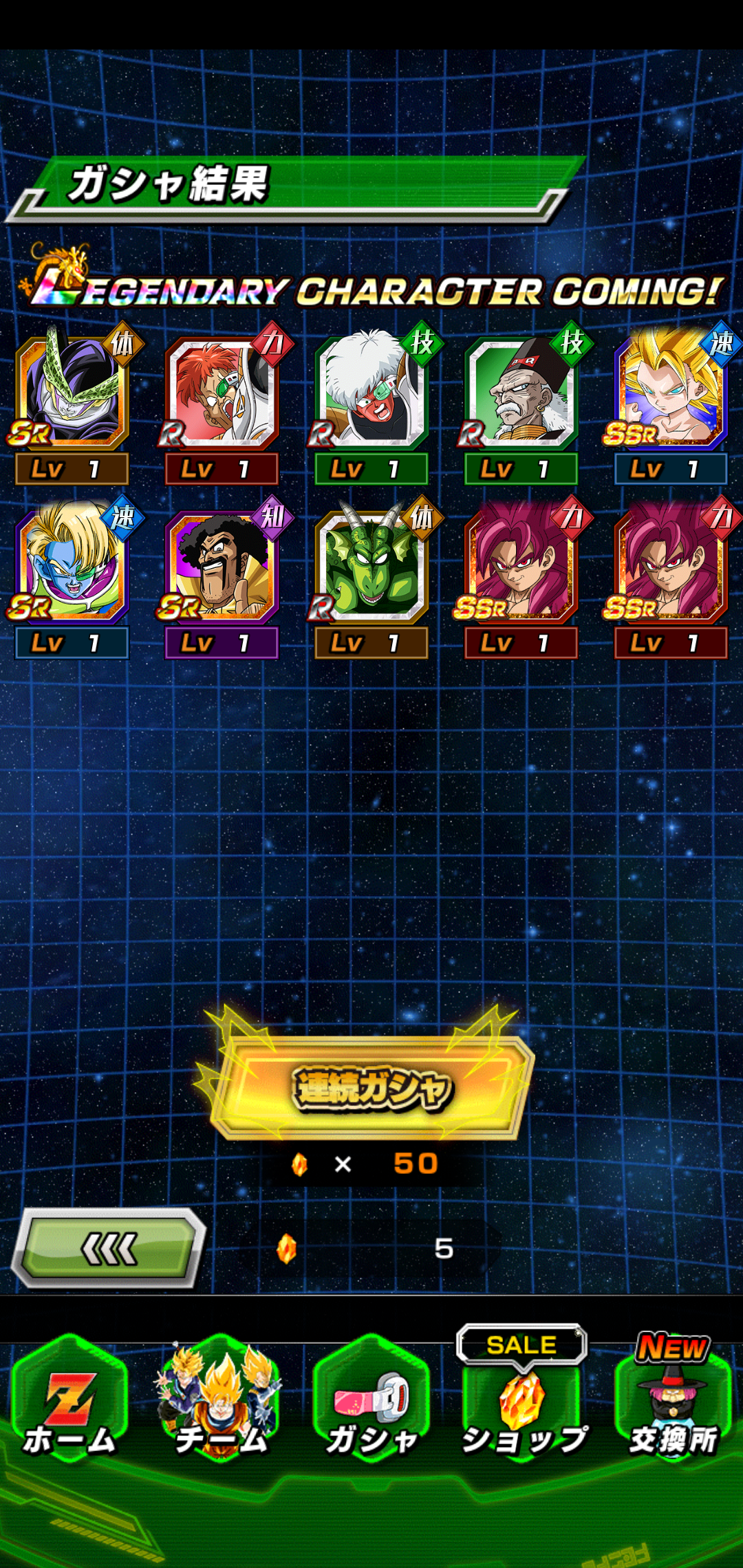View the R Dr. Gero card
Screen dimensions: 743x1568
coord(521,393)
